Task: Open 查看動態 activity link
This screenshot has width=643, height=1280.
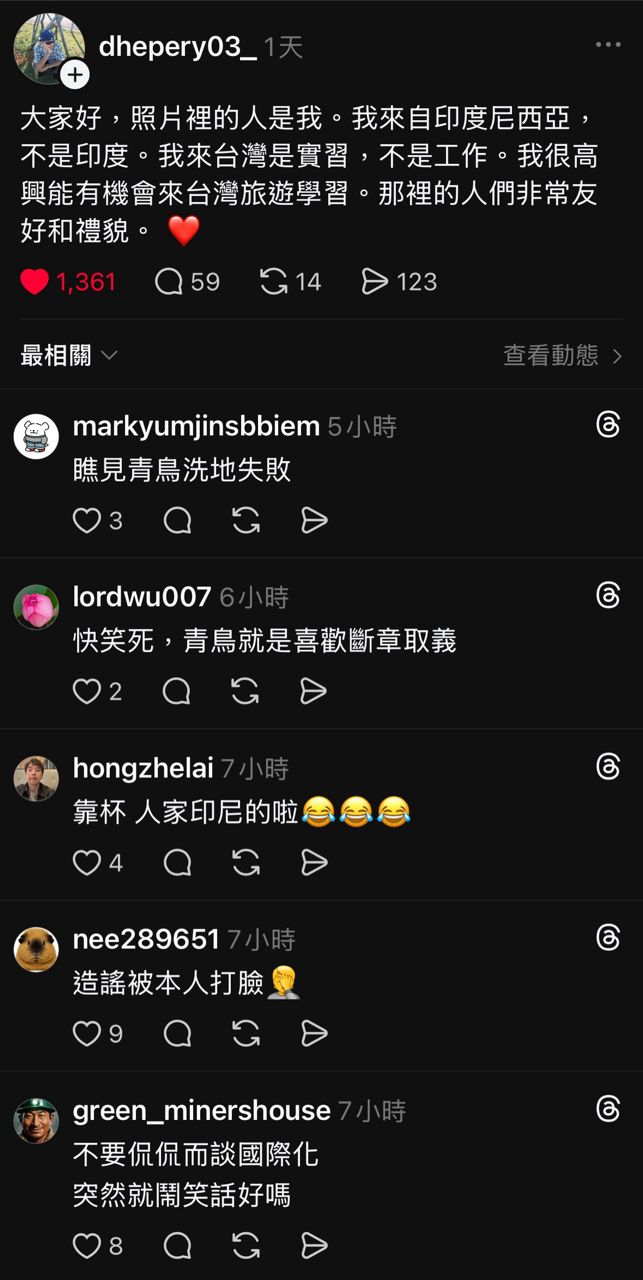Action: point(562,355)
